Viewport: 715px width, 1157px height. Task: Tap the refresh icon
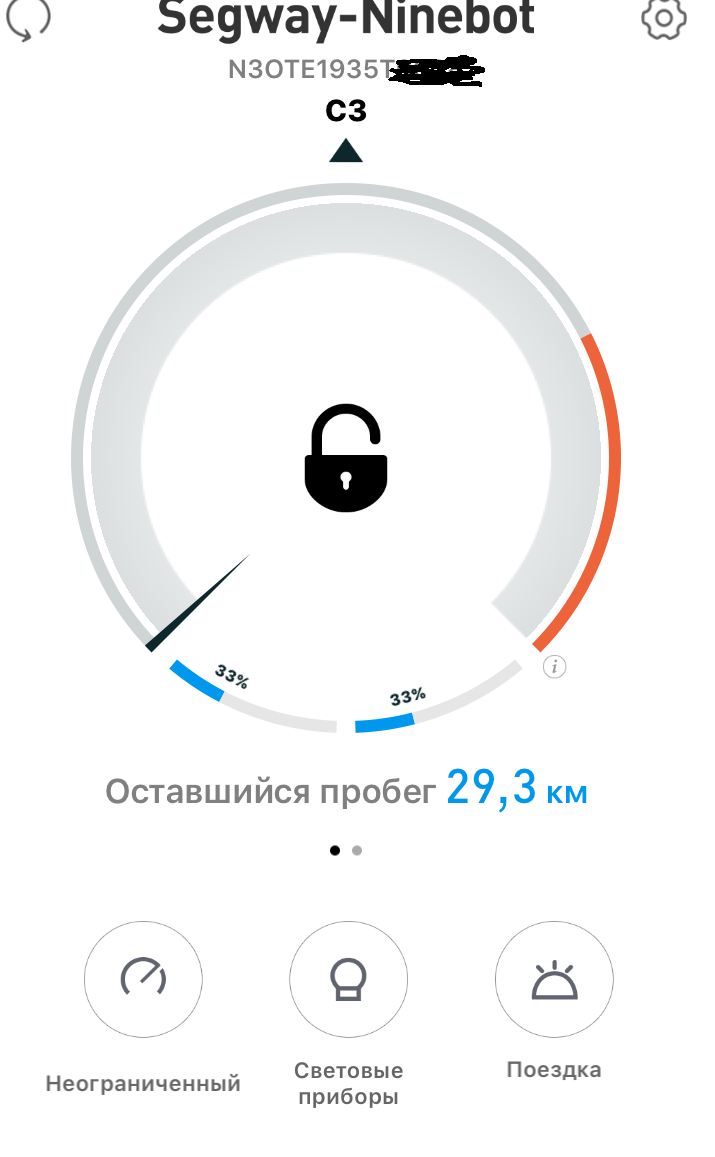tap(28, 18)
